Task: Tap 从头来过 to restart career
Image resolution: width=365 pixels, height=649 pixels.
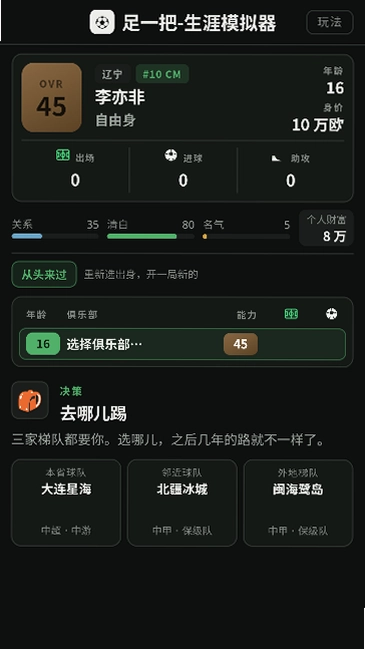Action: click(x=44, y=274)
